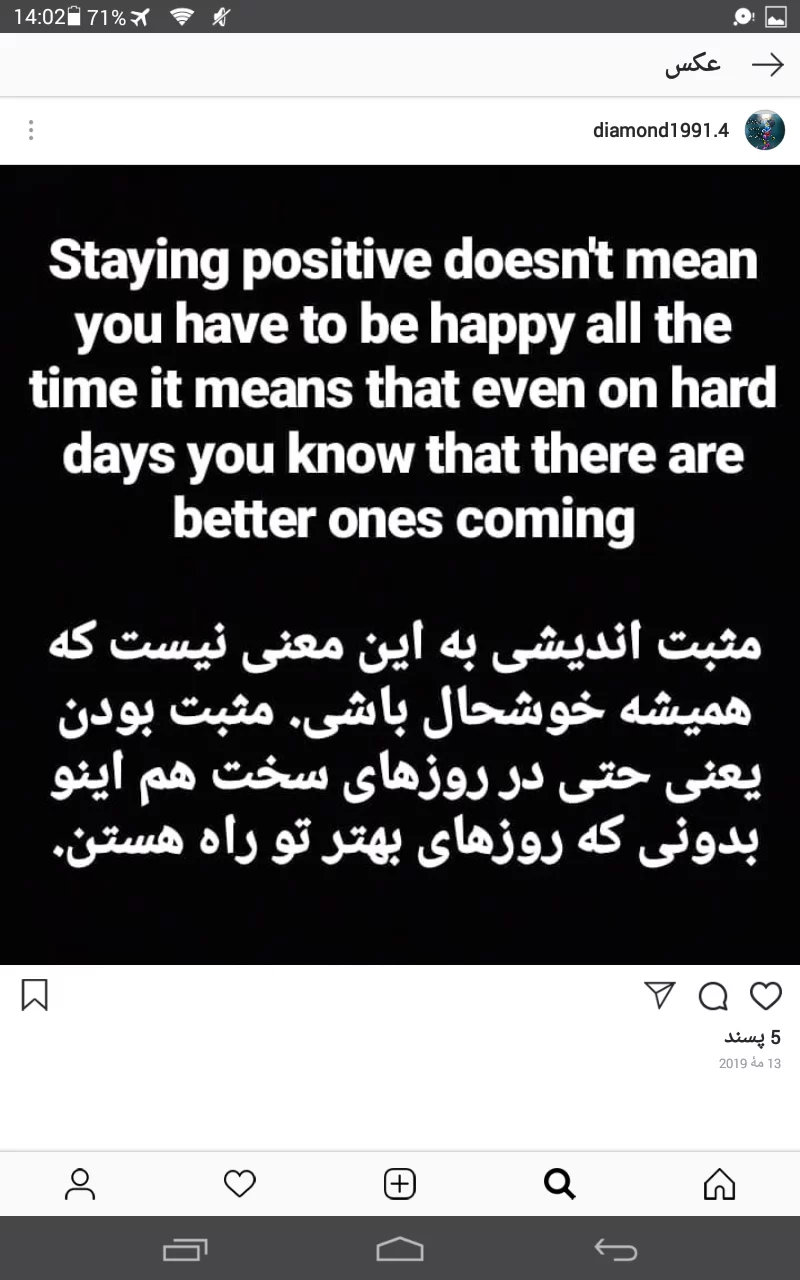The height and width of the screenshot is (1280, 800).
Task: Go to the Home feed
Action: [718, 1183]
